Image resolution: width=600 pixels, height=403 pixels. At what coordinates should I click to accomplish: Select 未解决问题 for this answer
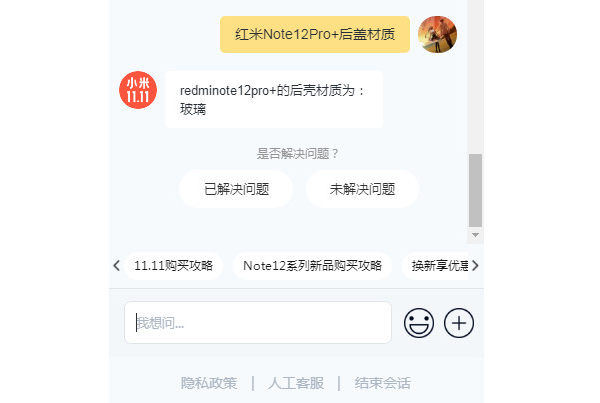point(362,189)
